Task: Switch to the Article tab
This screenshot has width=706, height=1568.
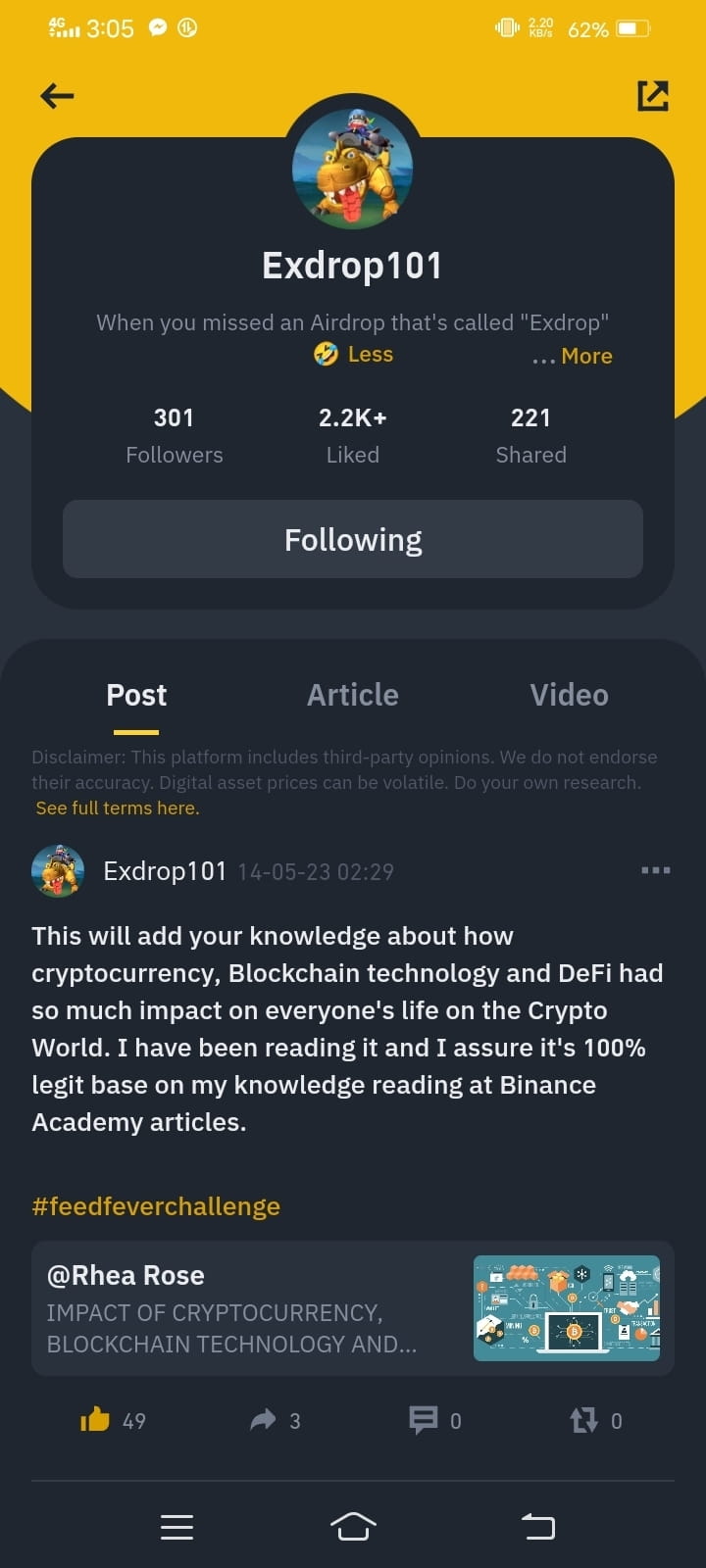Action: [353, 695]
